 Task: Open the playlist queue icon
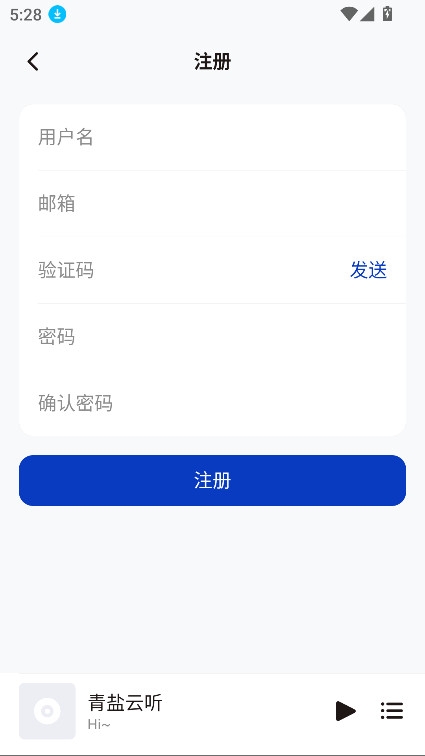tap(392, 711)
